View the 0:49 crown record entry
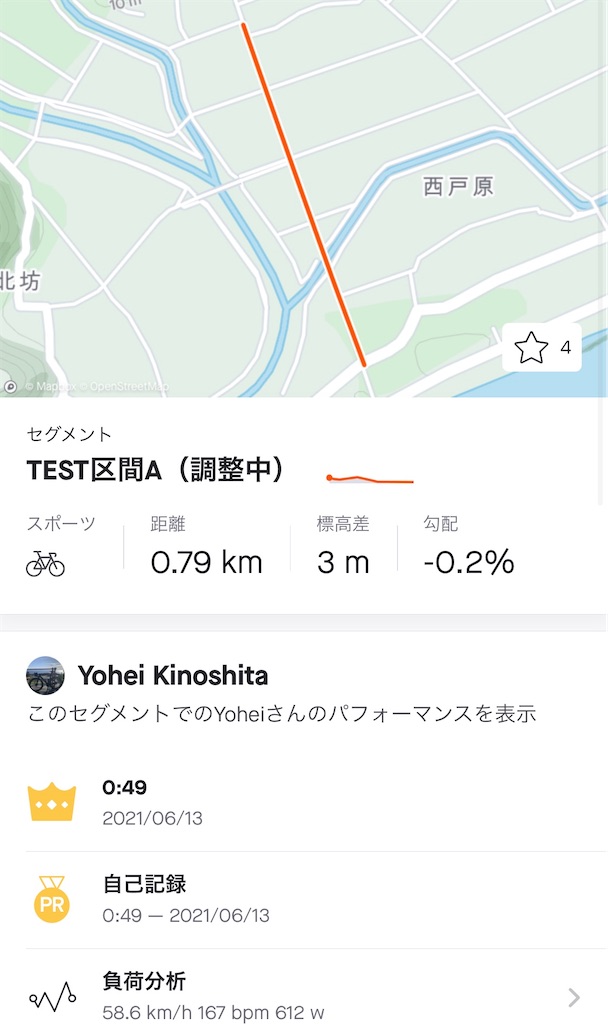Image resolution: width=608 pixels, height=1024 pixels. point(304,802)
